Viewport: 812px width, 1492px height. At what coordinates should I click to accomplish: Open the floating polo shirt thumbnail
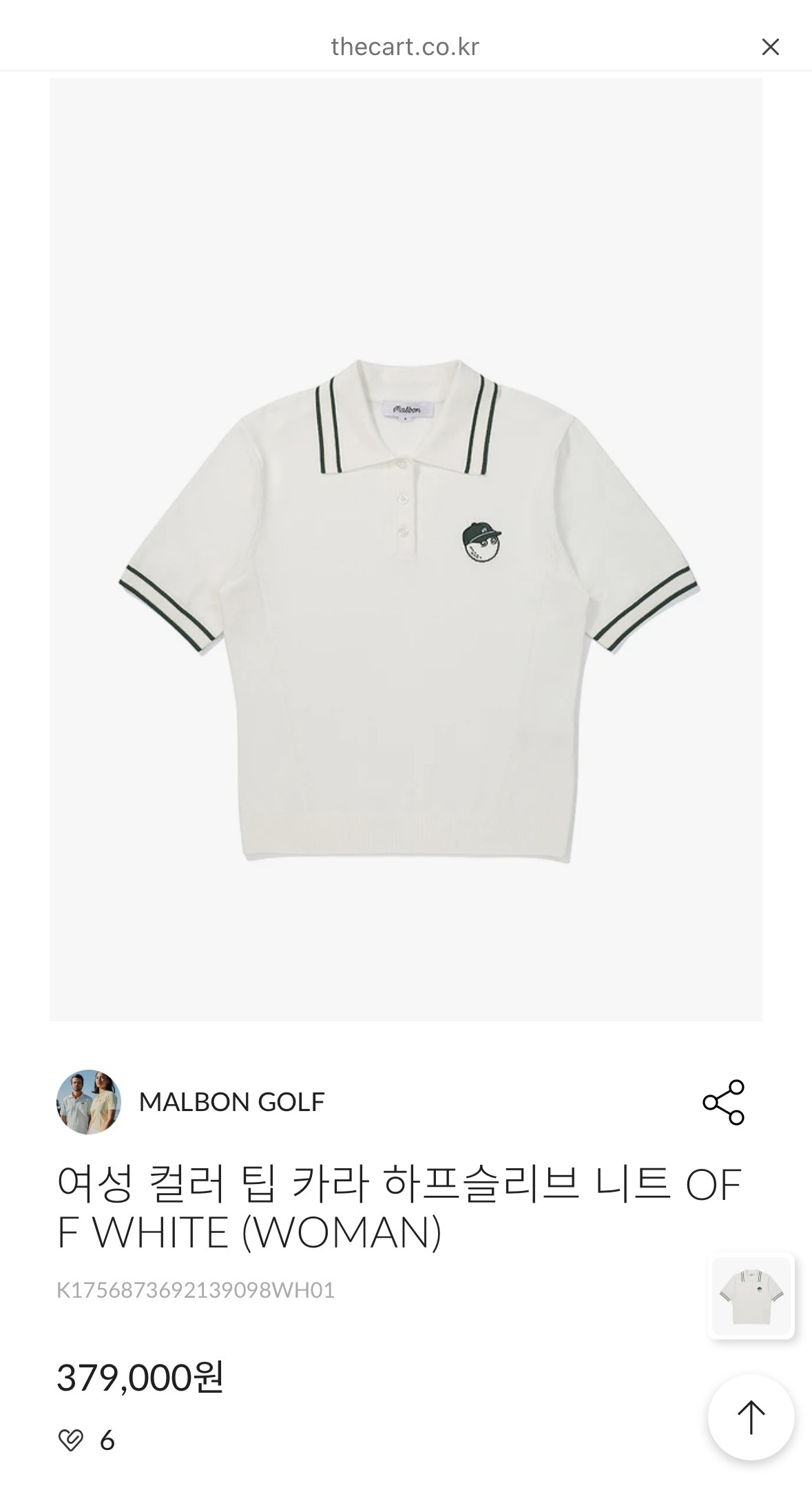pos(751,1296)
